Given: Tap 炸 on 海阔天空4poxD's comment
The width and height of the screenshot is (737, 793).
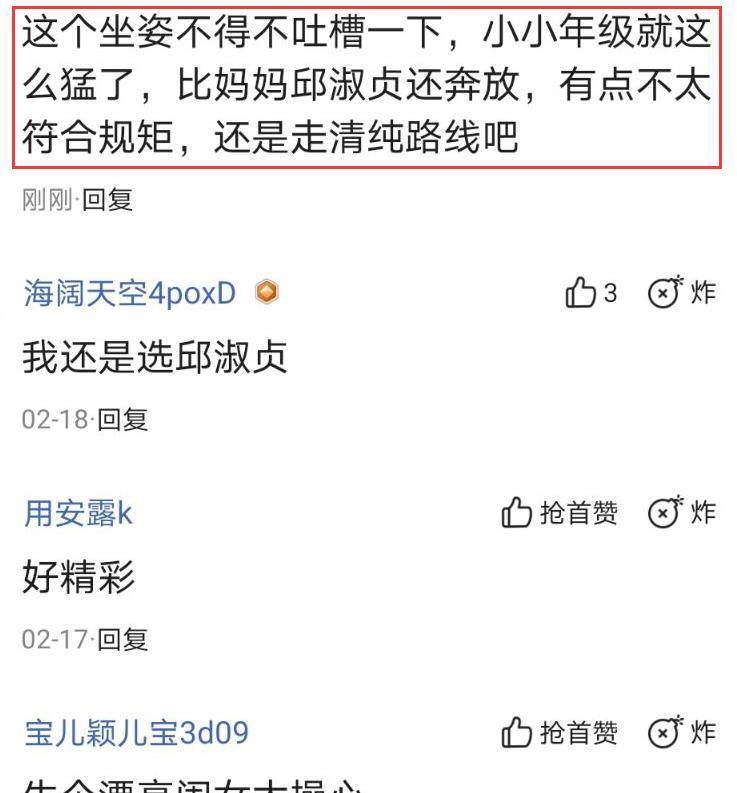Looking at the screenshot, I should pos(683,293).
